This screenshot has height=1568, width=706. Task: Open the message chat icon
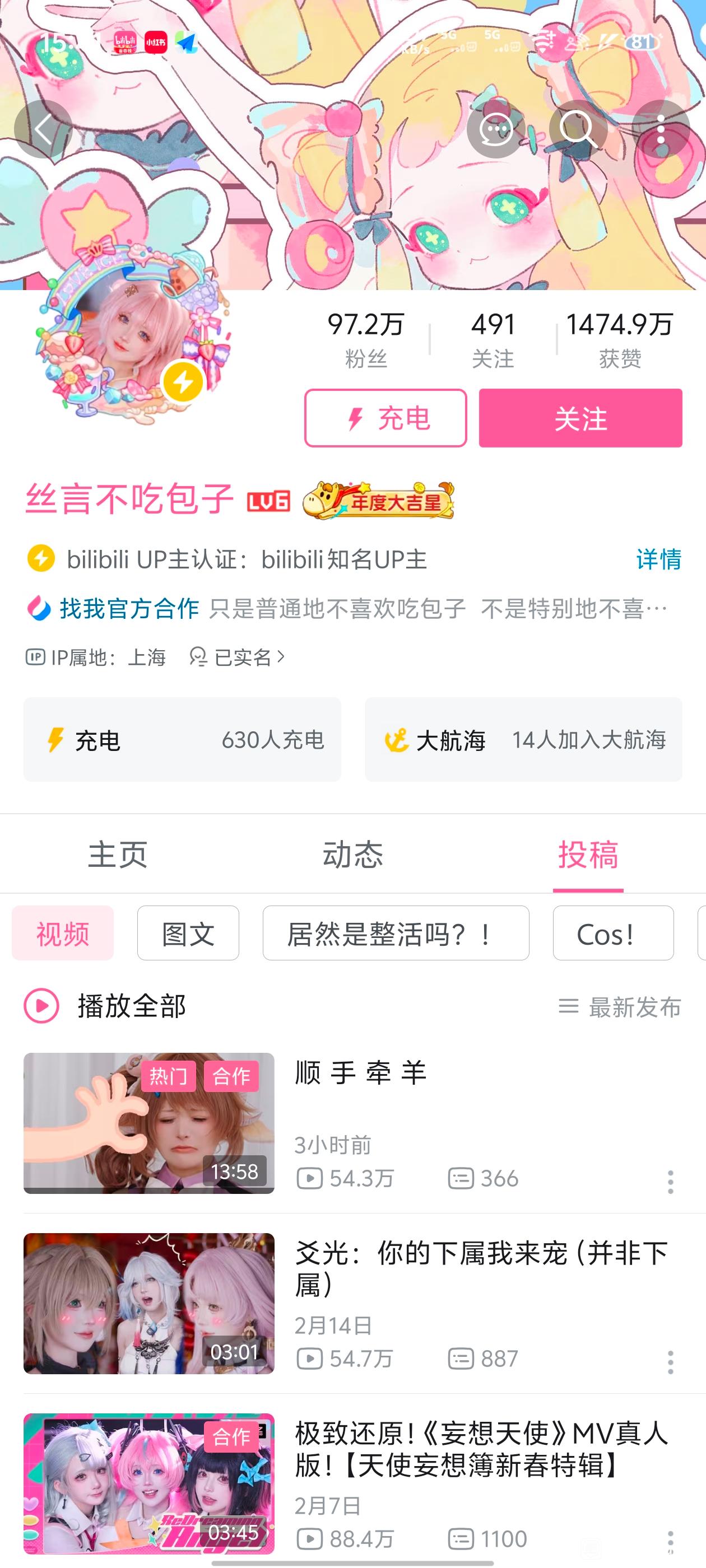(x=495, y=129)
